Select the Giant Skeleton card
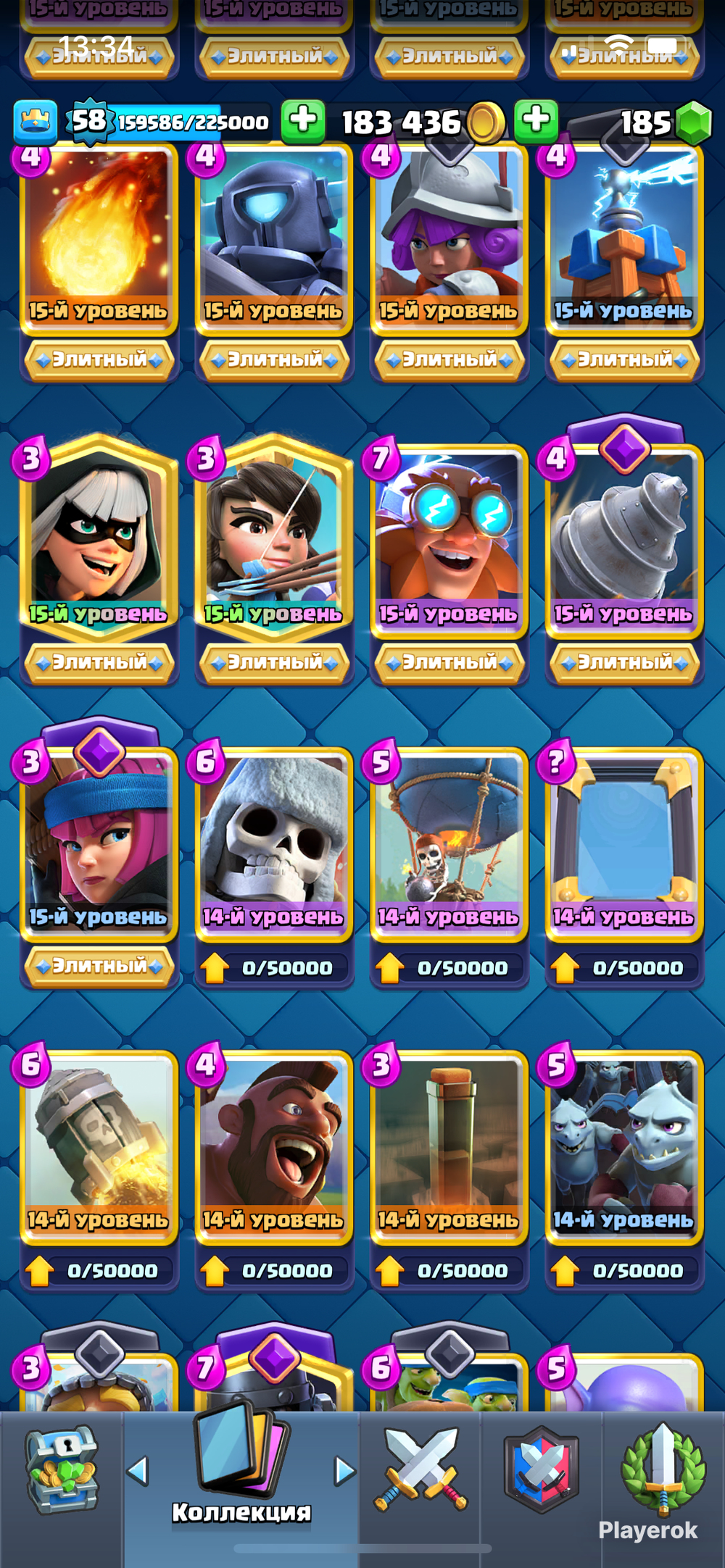 click(274, 845)
